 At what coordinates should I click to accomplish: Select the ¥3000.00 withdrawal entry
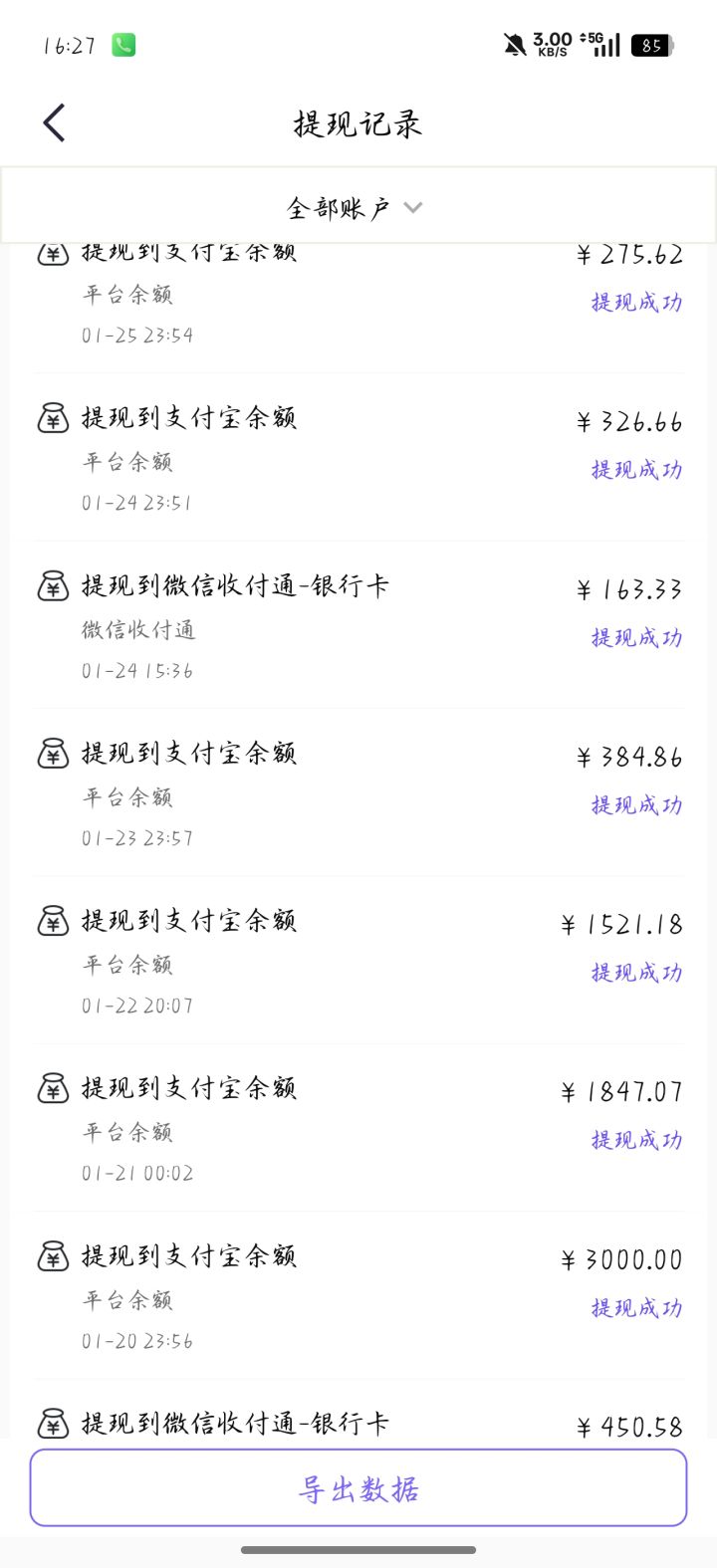pos(358,1289)
